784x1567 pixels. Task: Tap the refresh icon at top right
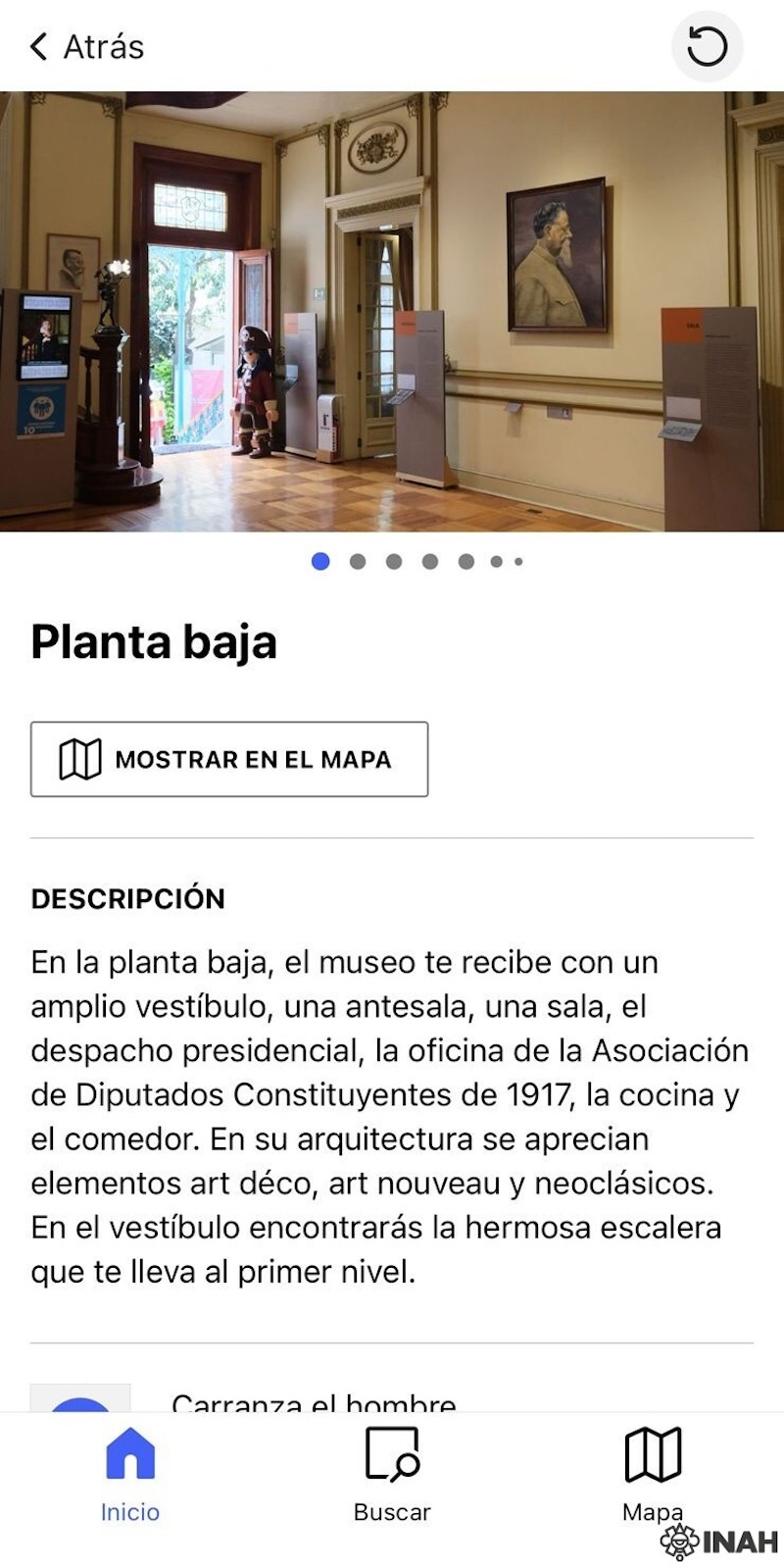point(707,46)
